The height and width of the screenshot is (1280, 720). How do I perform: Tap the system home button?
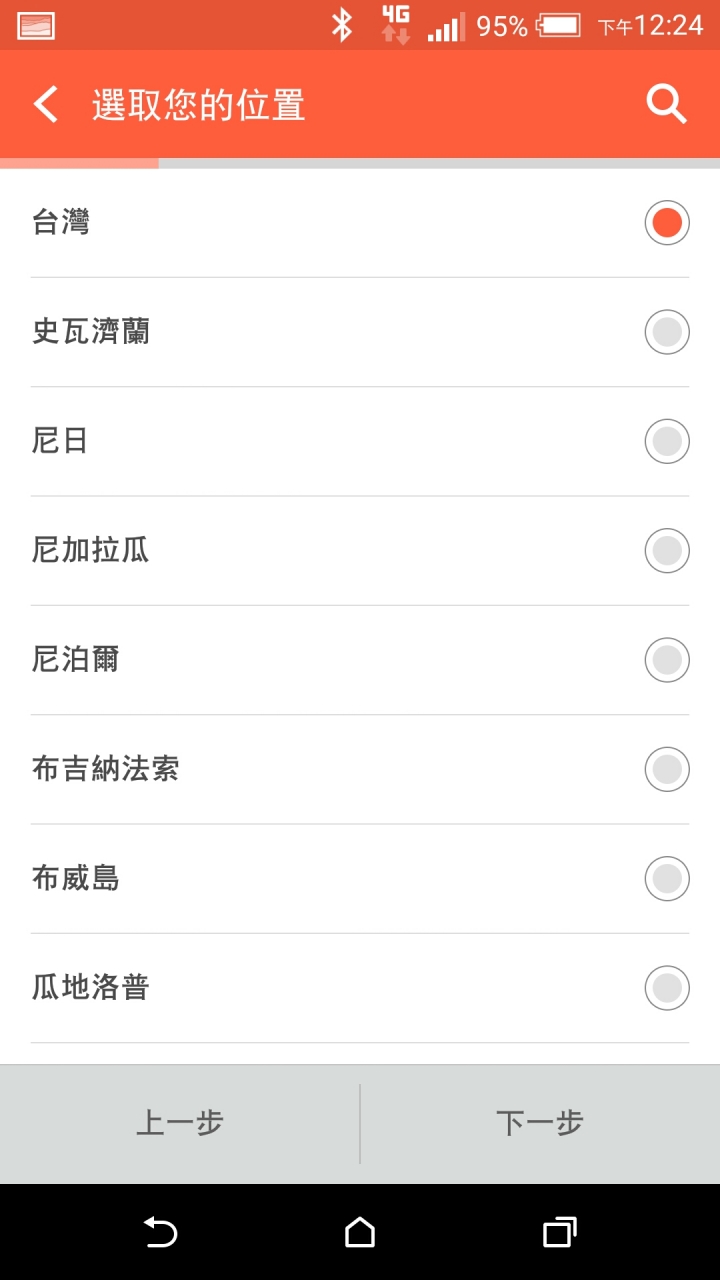pyautogui.click(x=360, y=1232)
